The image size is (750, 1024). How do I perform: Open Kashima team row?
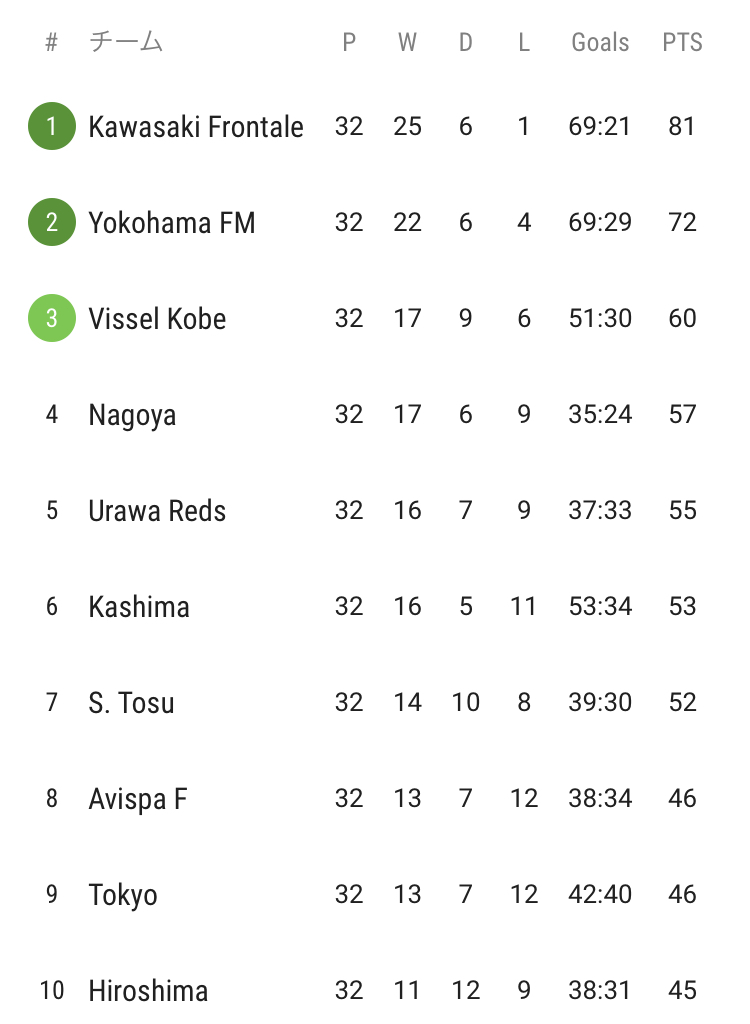click(139, 607)
